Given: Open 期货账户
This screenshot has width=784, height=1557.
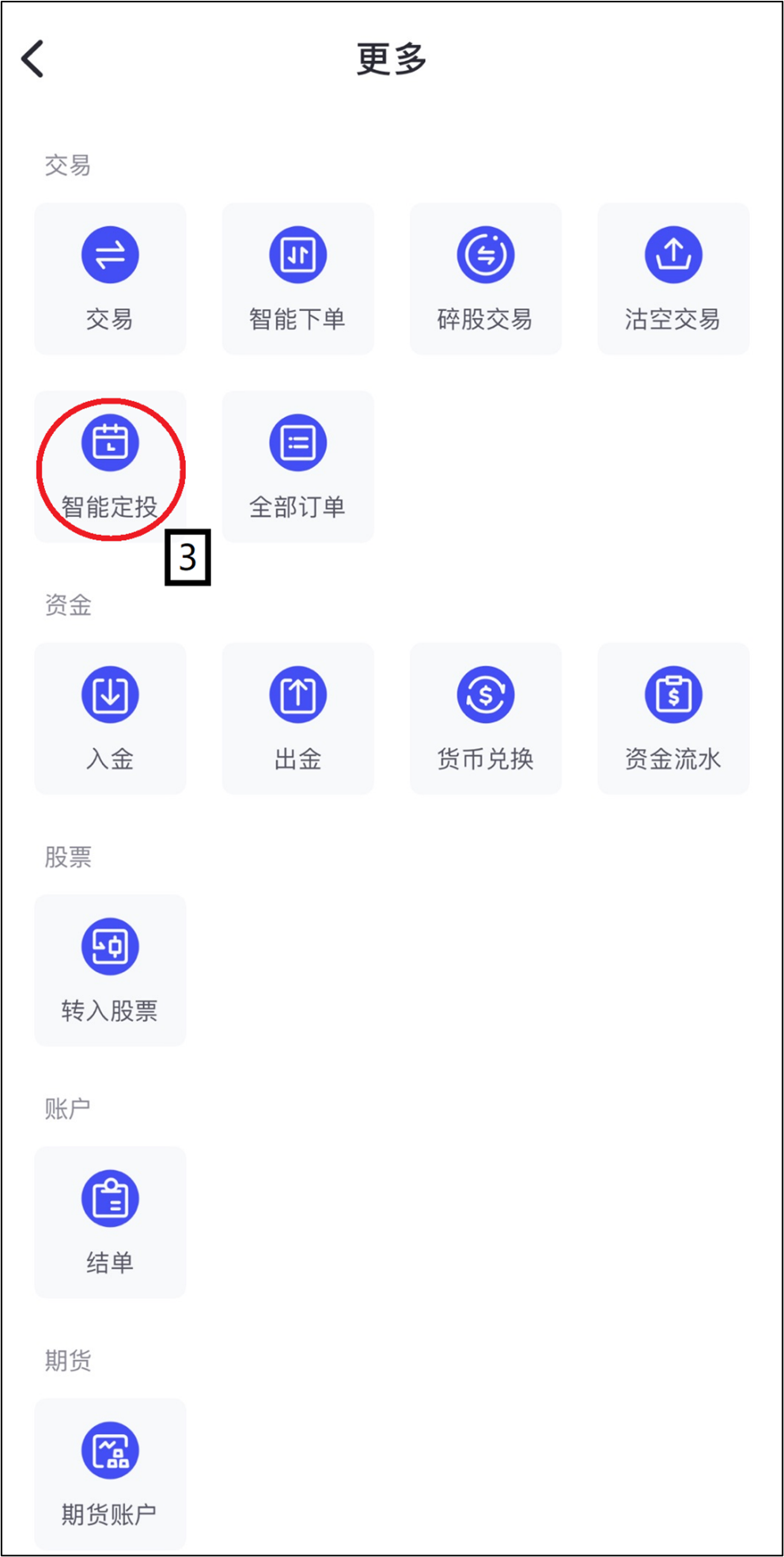Looking at the screenshot, I should click(x=110, y=1473).
